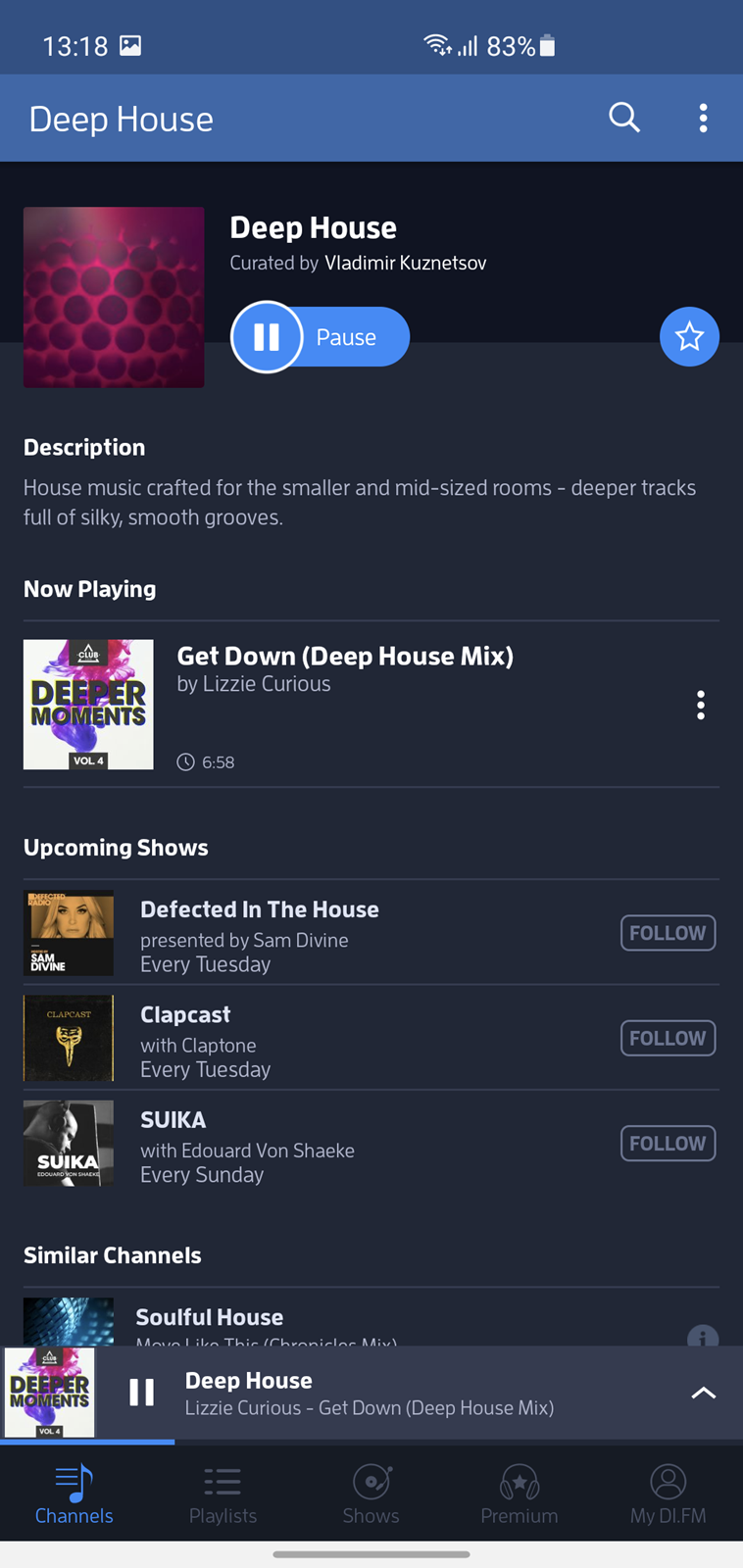Pause the Deep House channel
The width and height of the screenshot is (743, 1568).
(320, 337)
